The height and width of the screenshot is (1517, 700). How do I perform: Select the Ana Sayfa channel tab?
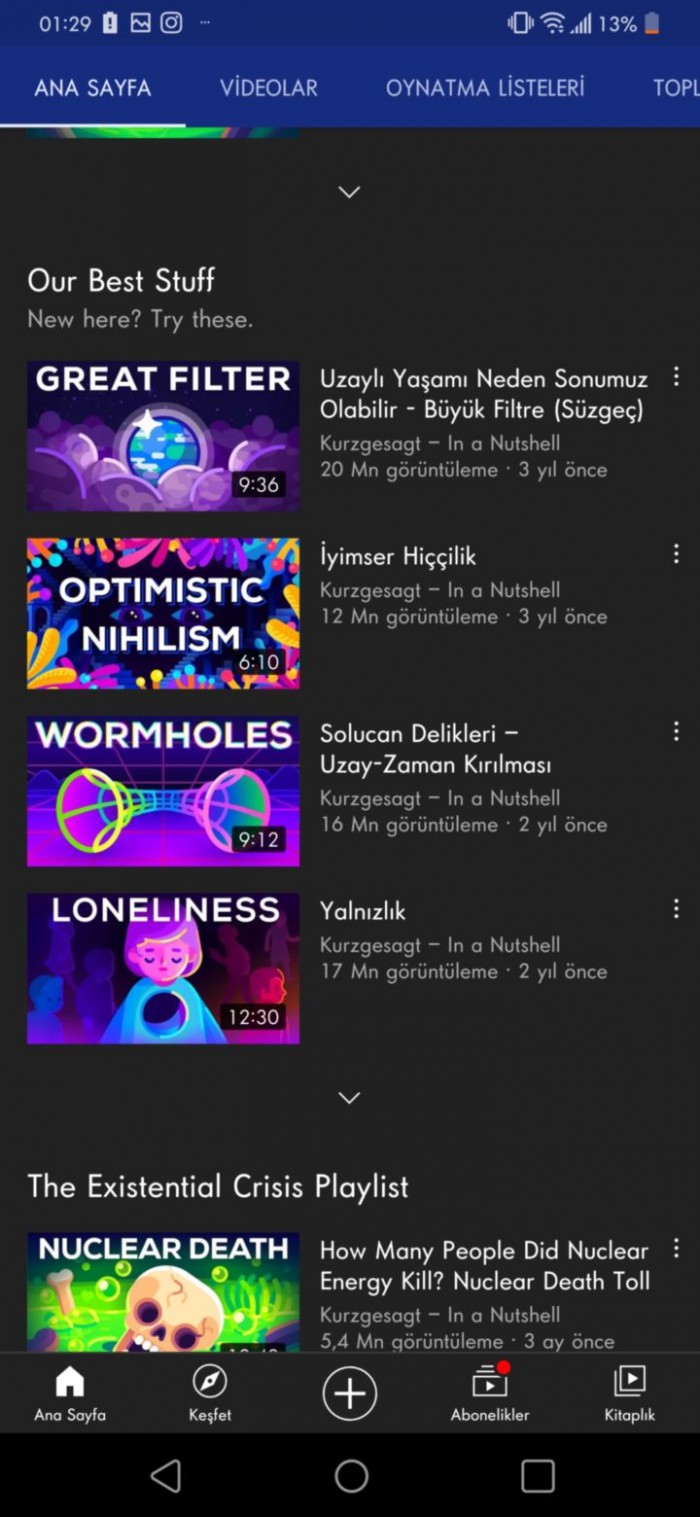(x=92, y=88)
